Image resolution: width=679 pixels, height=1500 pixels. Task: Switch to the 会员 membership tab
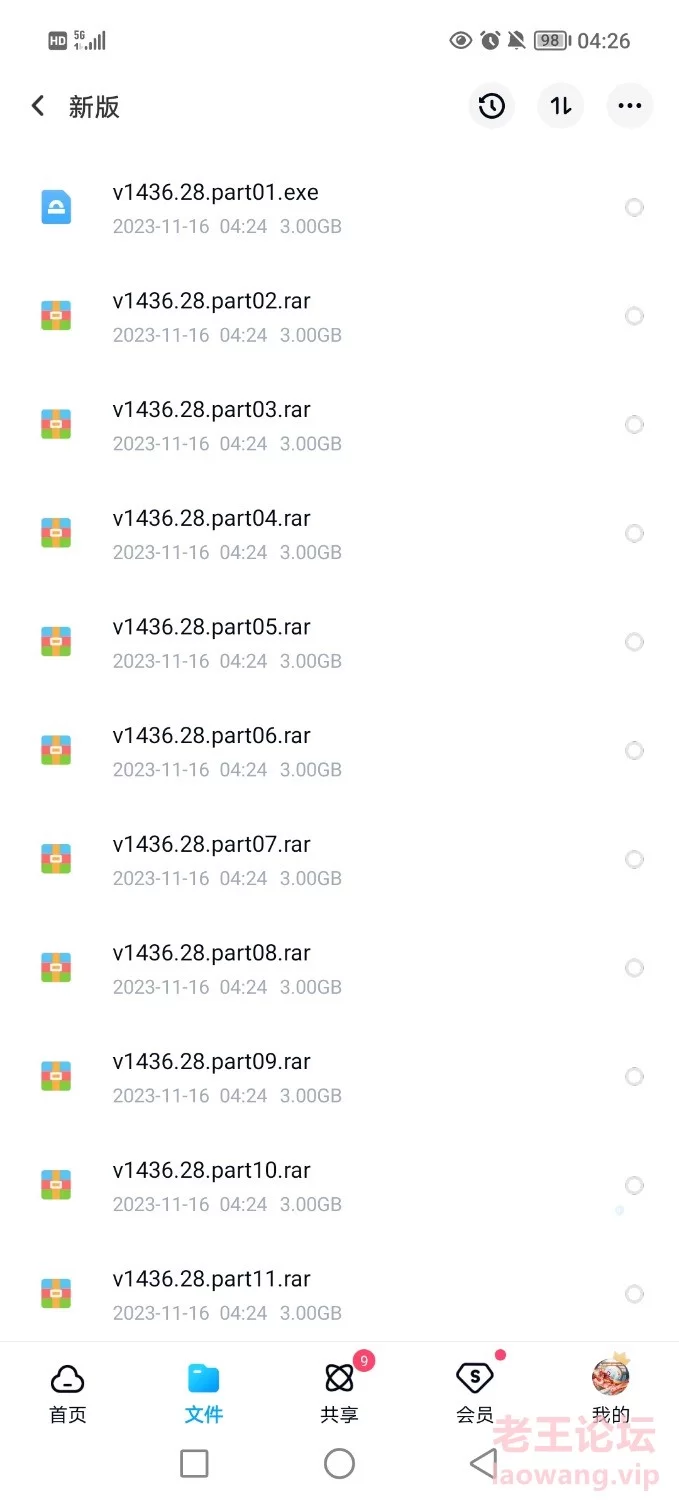pyautogui.click(x=475, y=1392)
